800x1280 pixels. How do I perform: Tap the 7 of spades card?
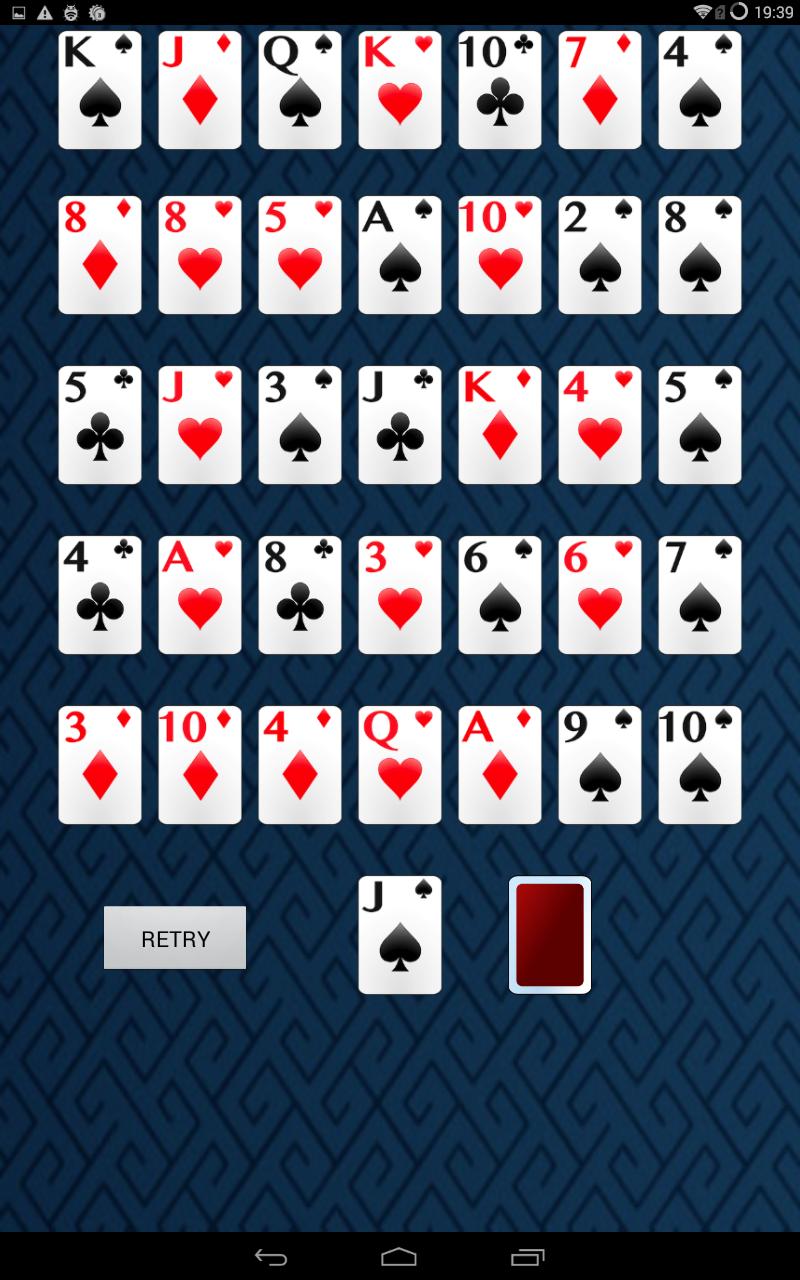pos(700,595)
